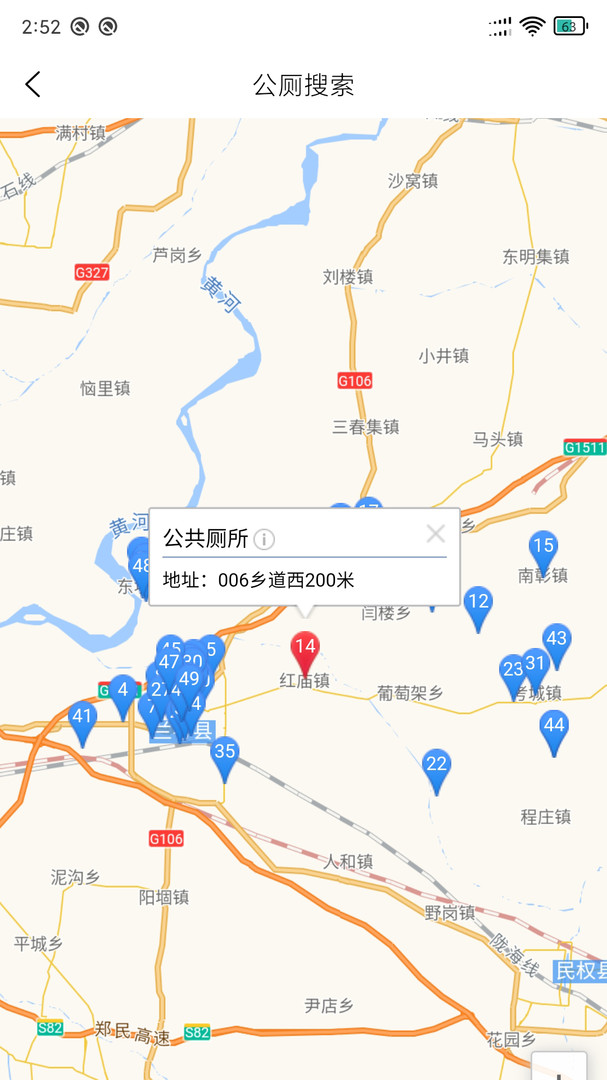607x1080 pixels.
Task: Select map marker 43
Action: pos(557,641)
